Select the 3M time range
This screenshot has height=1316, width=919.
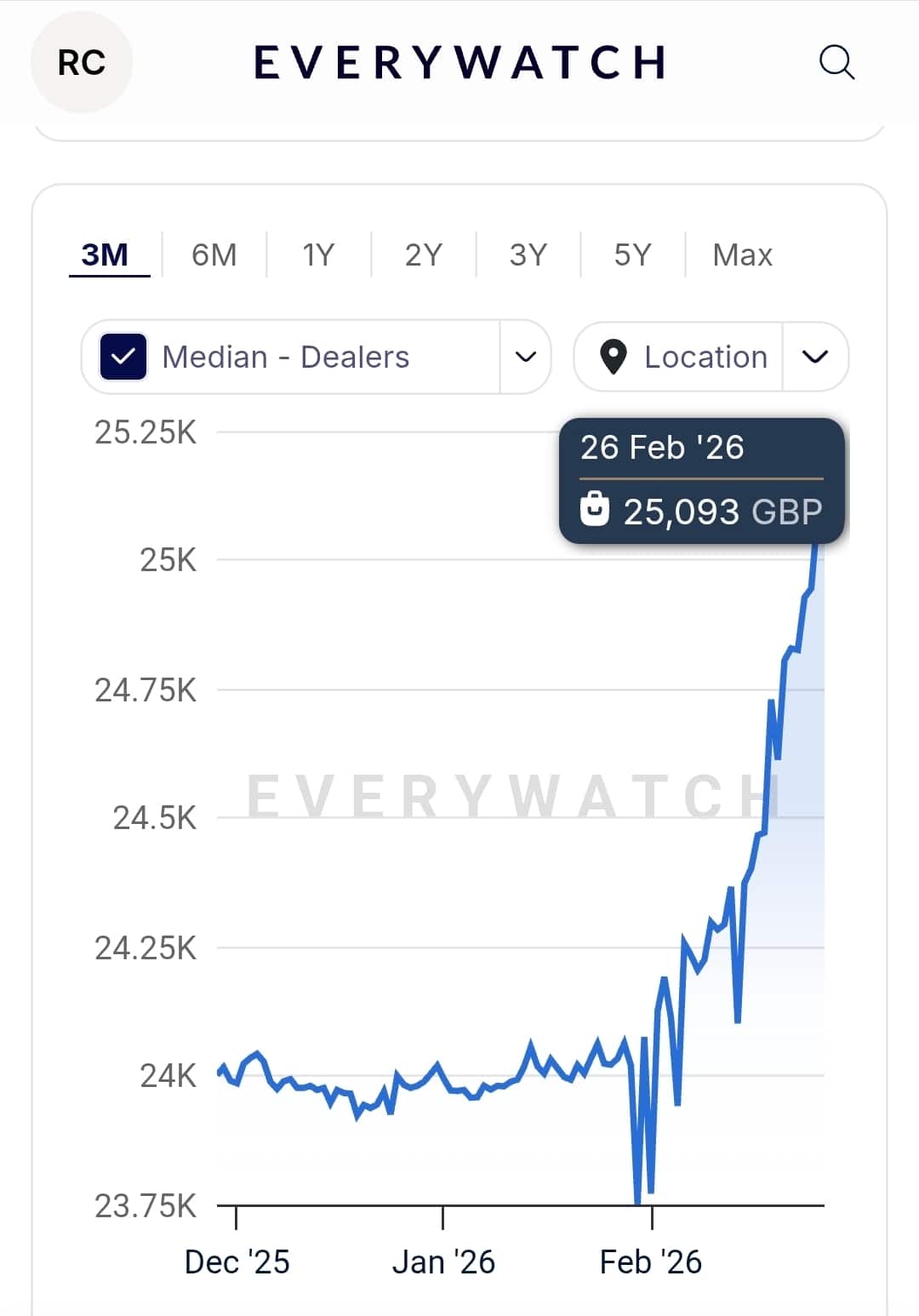[x=106, y=255]
